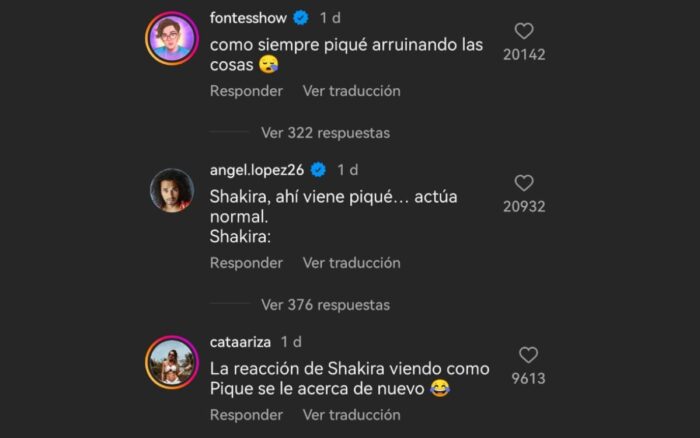This screenshot has width=700, height=438.
Task: Translate cataariza's comment
Action: 351,414
